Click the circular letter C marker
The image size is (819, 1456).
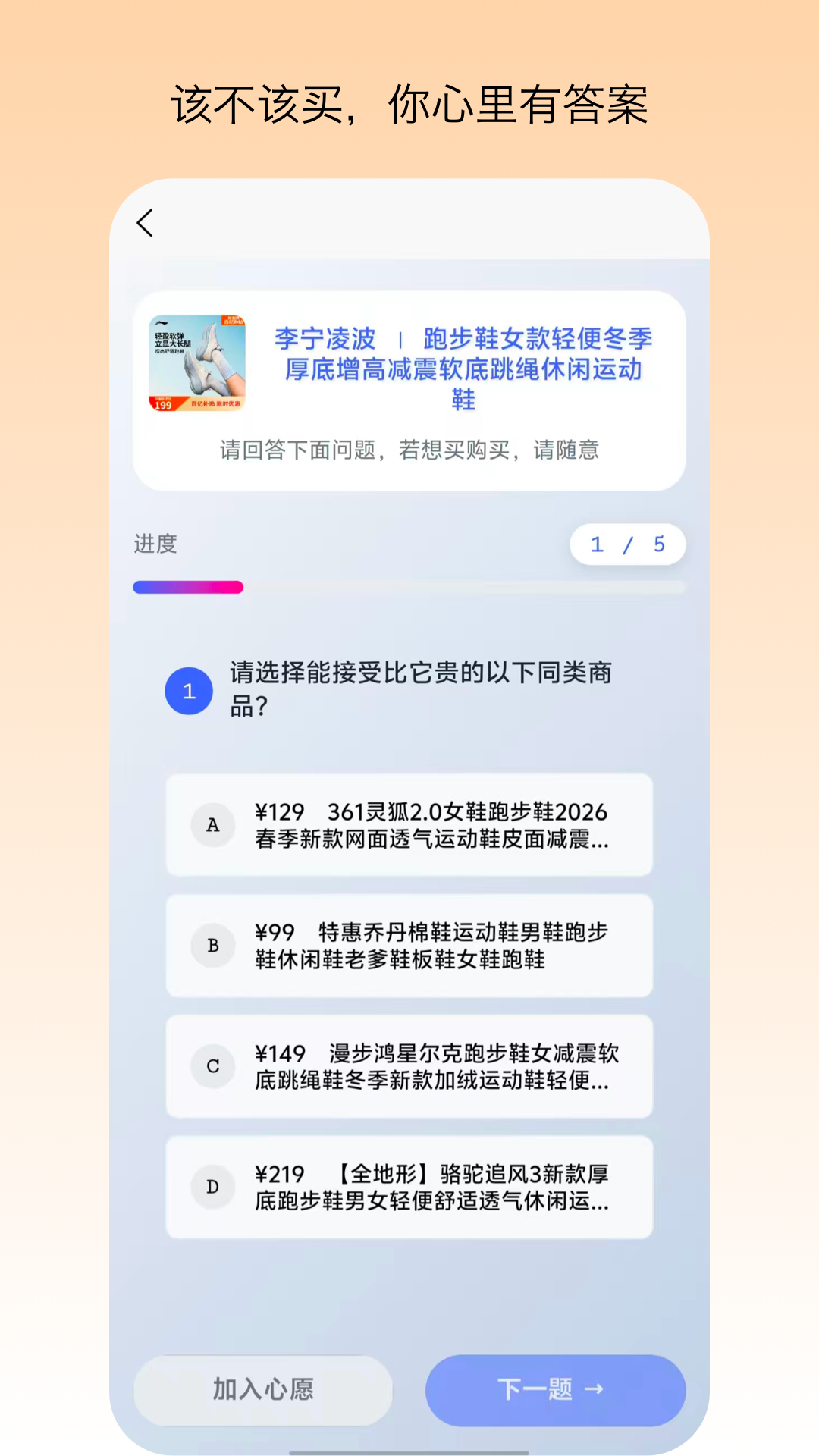[x=213, y=1067]
